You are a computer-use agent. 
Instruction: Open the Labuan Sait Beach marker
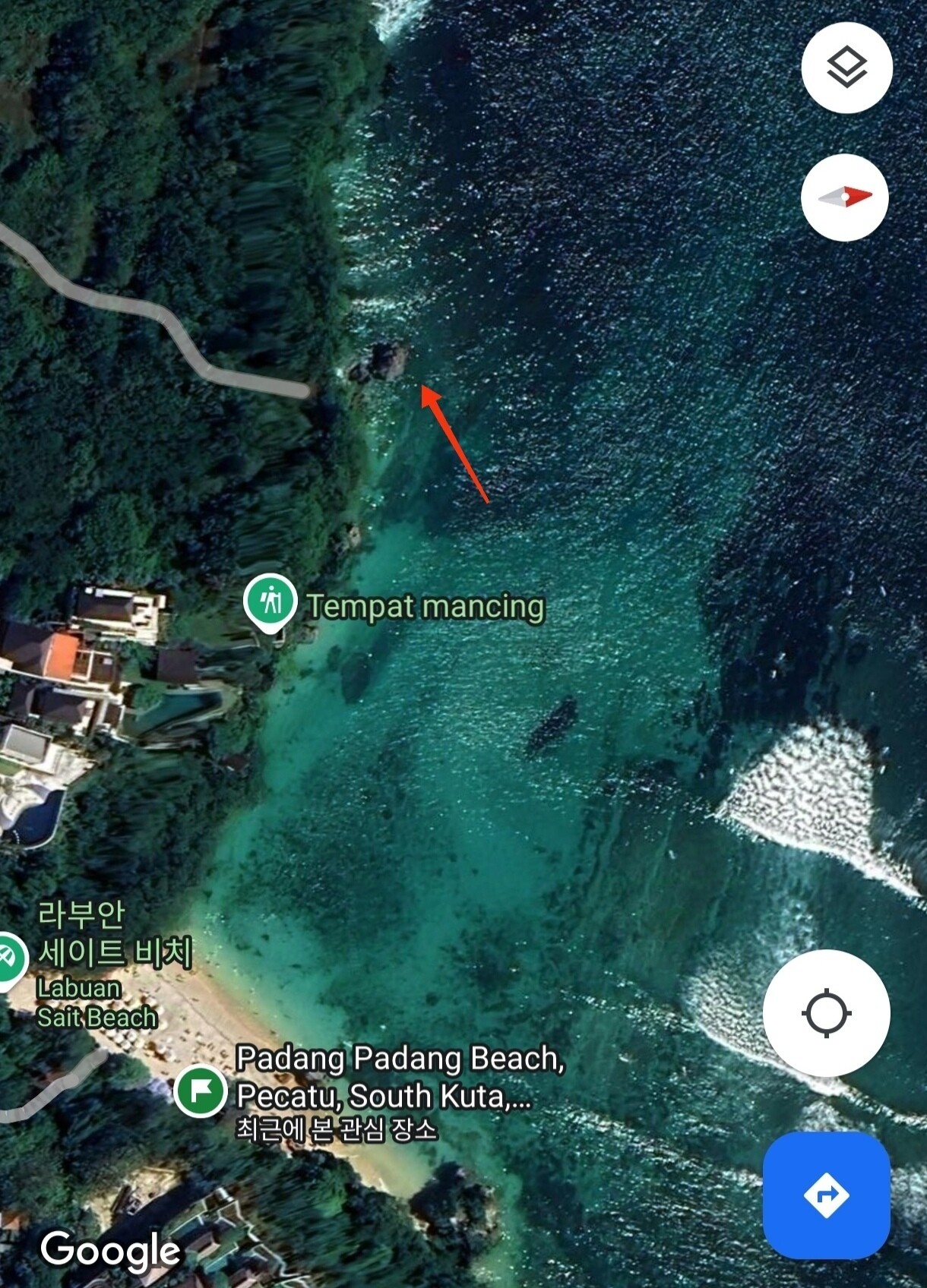[x=9, y=961]
